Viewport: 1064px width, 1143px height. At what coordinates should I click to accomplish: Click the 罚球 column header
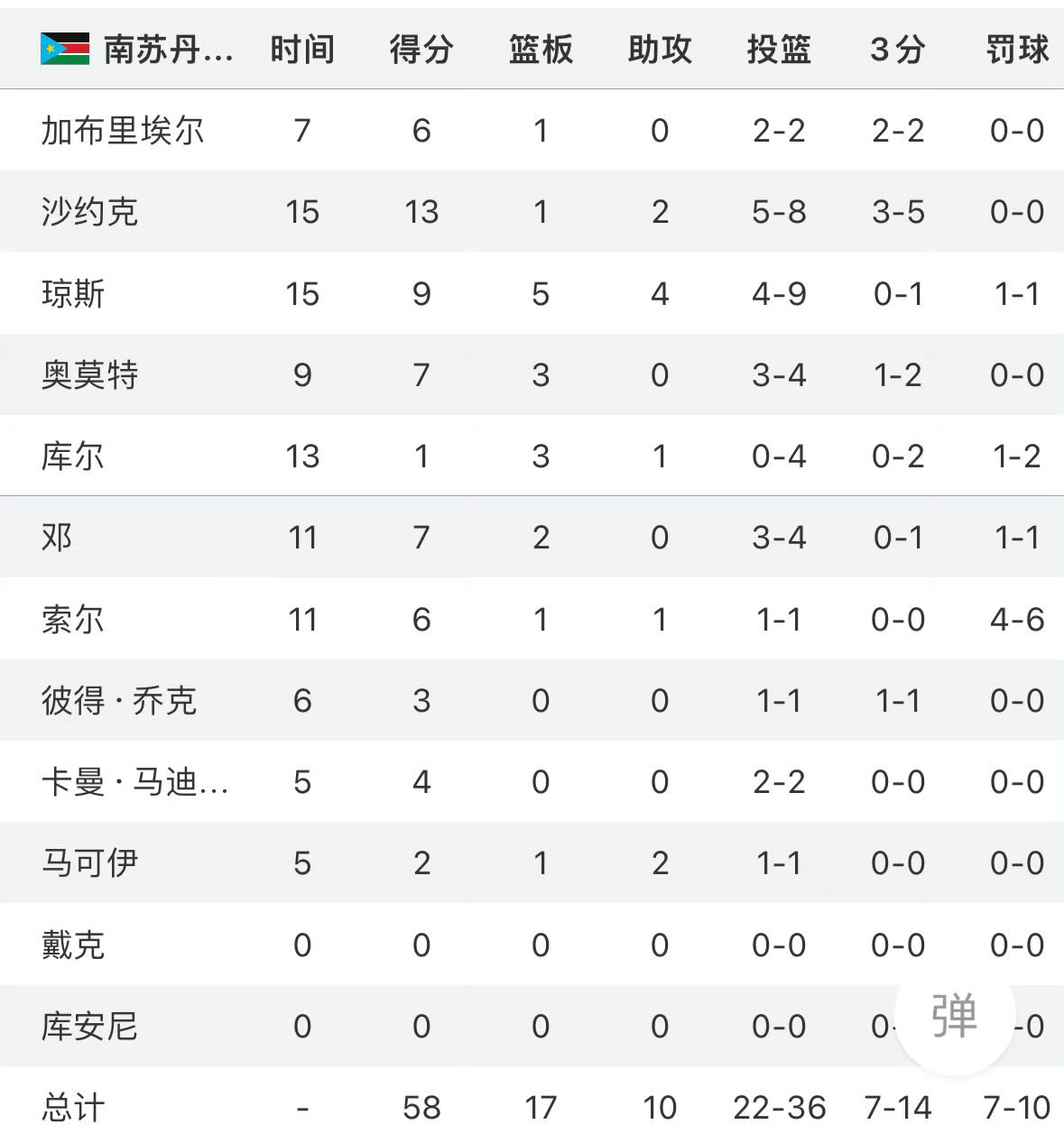tap(1017, 51)
